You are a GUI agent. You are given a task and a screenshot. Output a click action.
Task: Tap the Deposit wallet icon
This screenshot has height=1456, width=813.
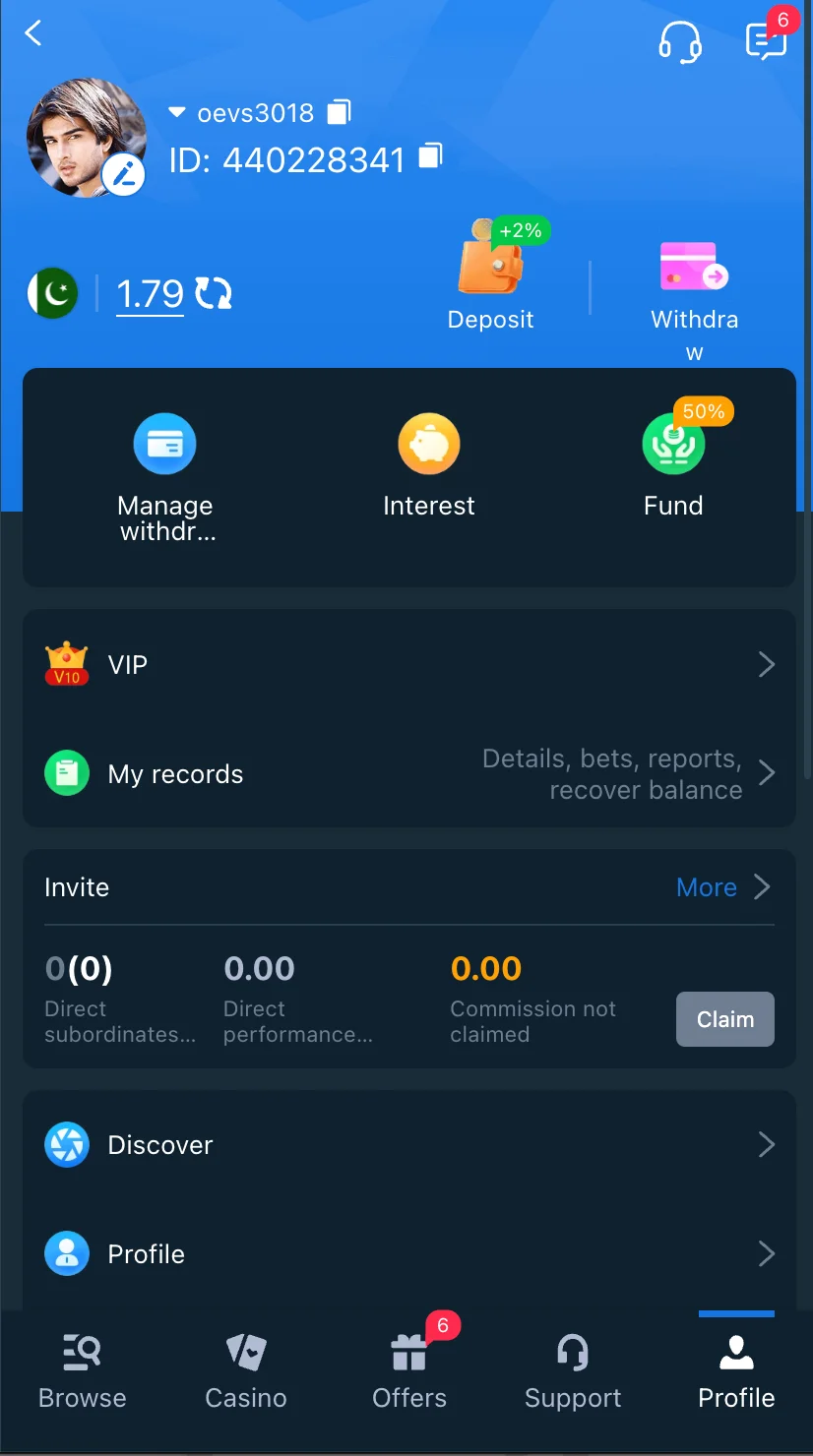489,266
